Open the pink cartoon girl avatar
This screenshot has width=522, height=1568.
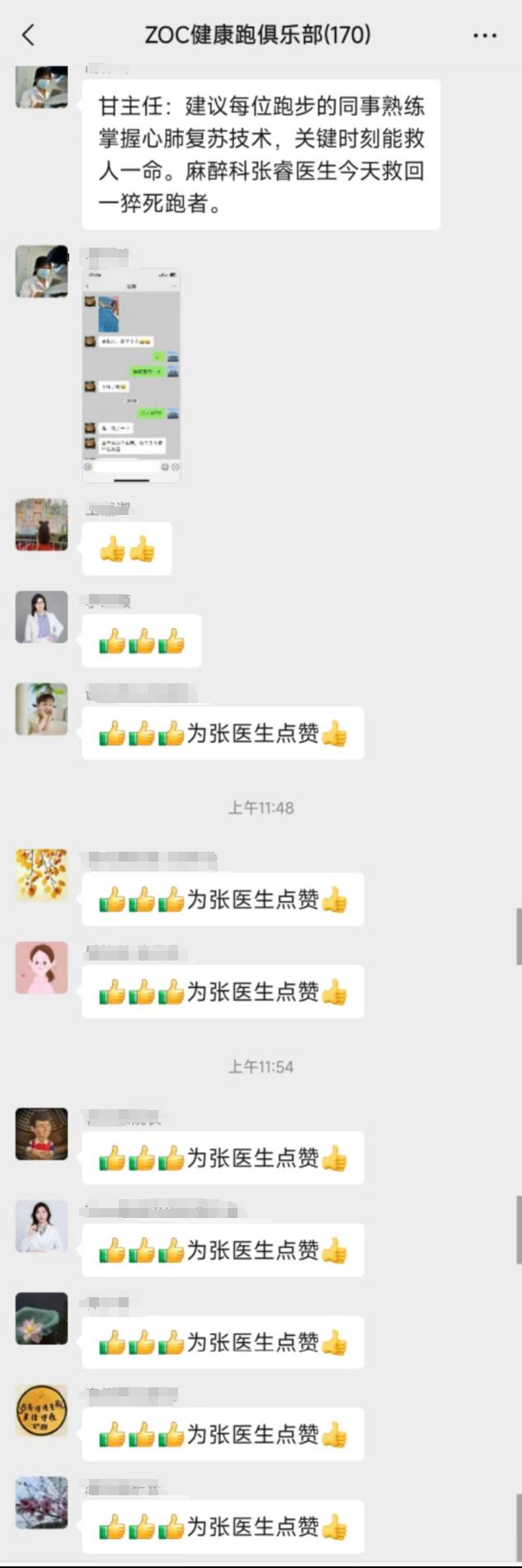[42, 967]
